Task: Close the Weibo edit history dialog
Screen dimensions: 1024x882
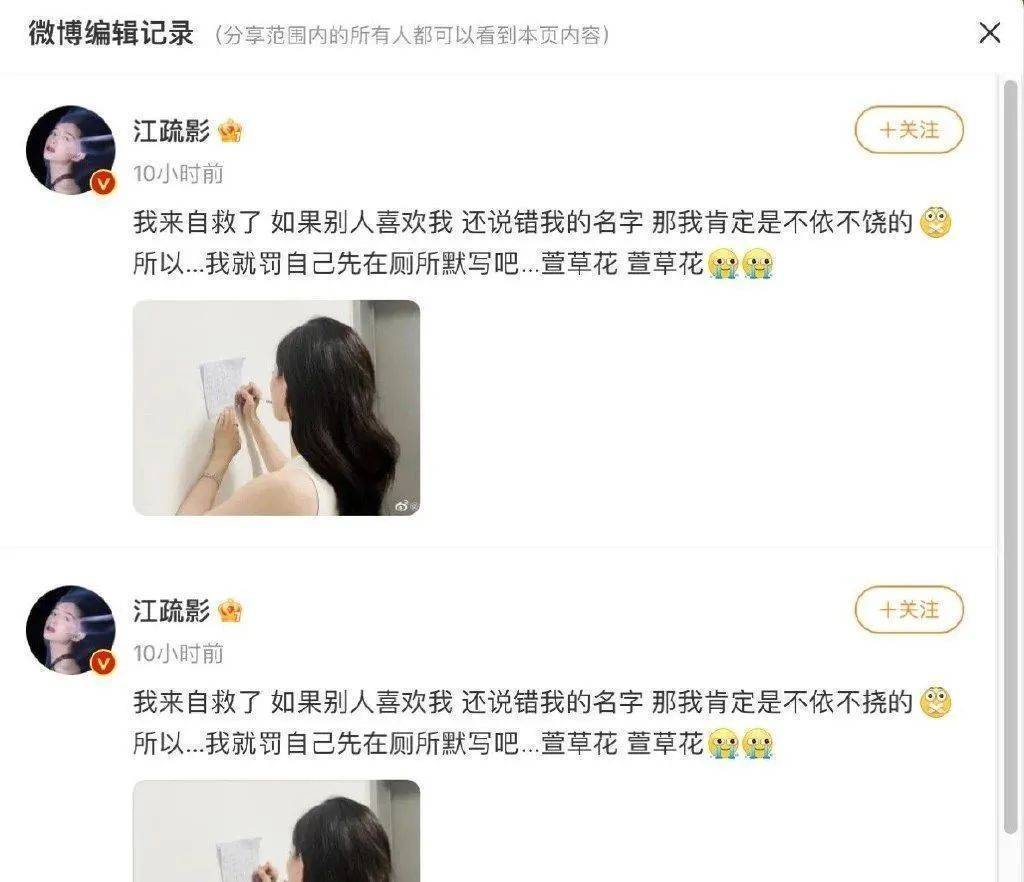Action: click(x=989, y=33)
